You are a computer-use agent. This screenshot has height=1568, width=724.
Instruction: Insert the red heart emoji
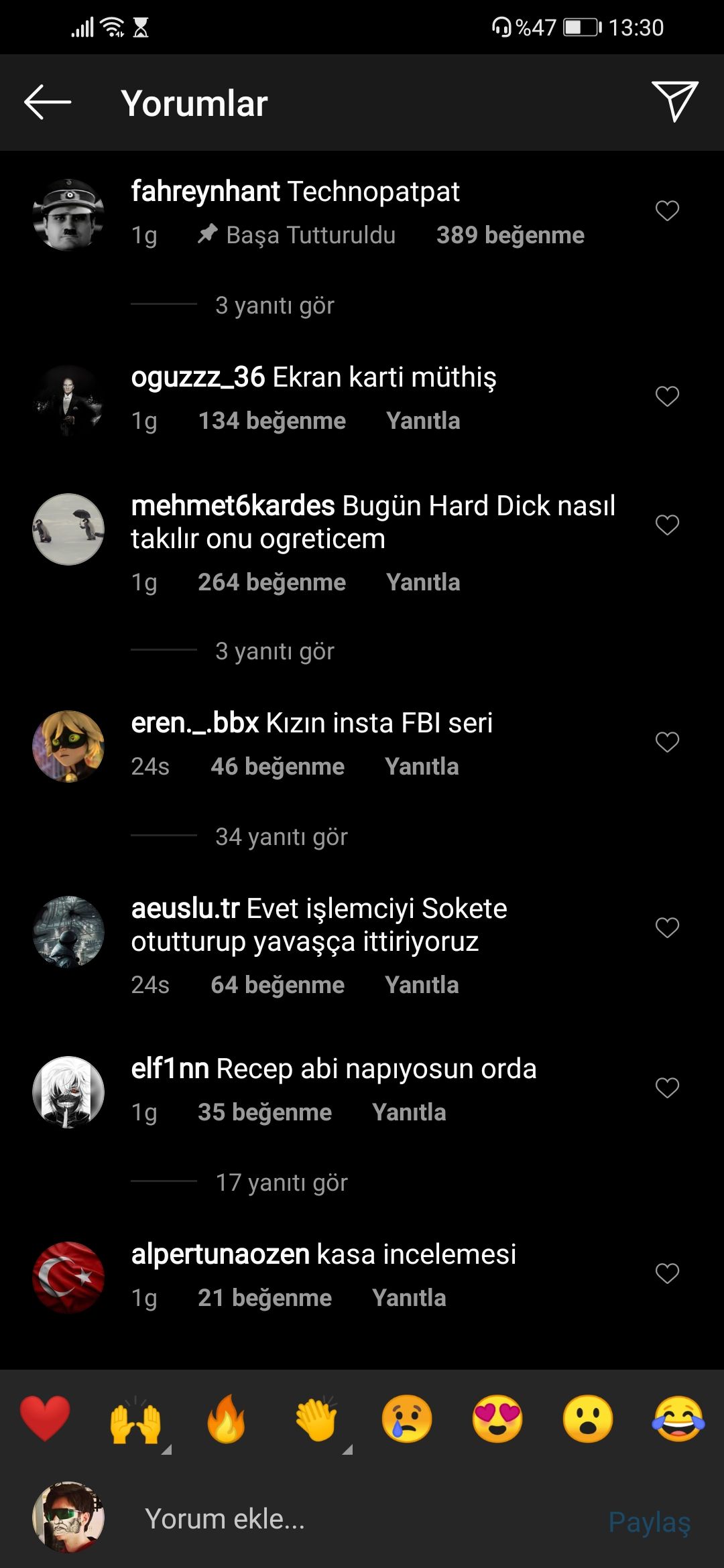[45, 1419]
